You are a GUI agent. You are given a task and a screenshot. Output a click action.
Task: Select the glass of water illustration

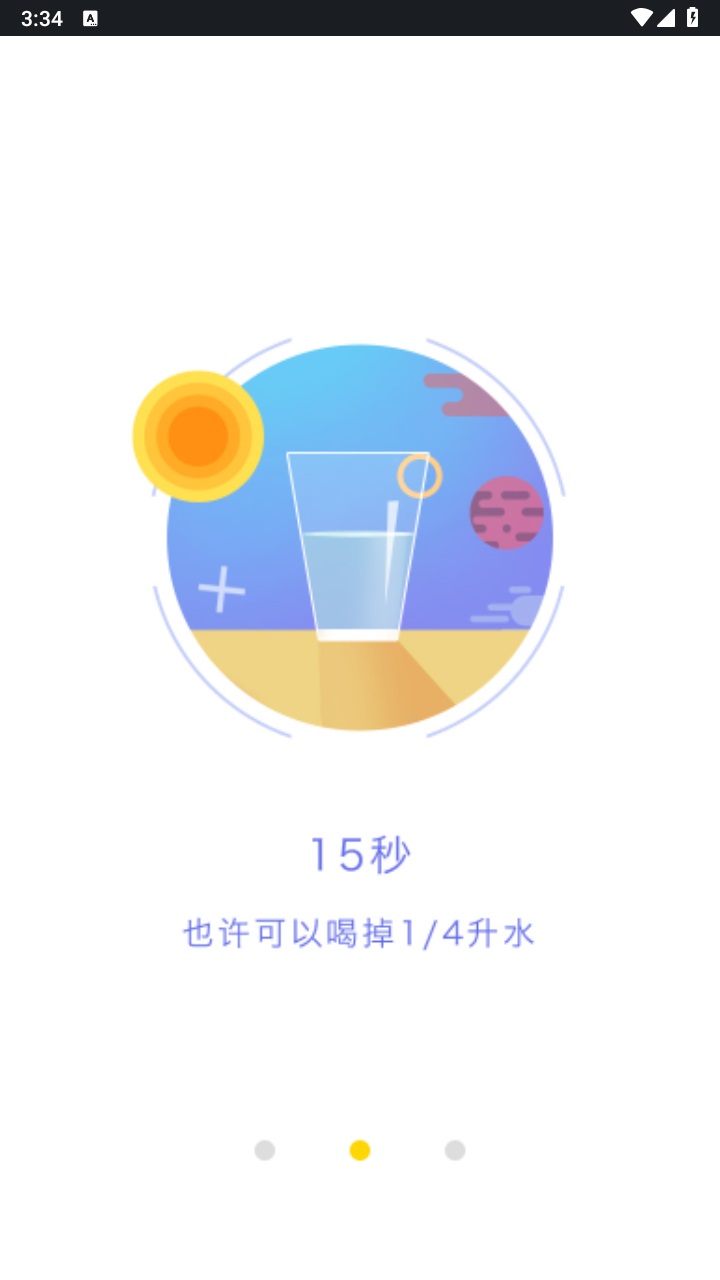pyautogui.click(x=358, y=550)
